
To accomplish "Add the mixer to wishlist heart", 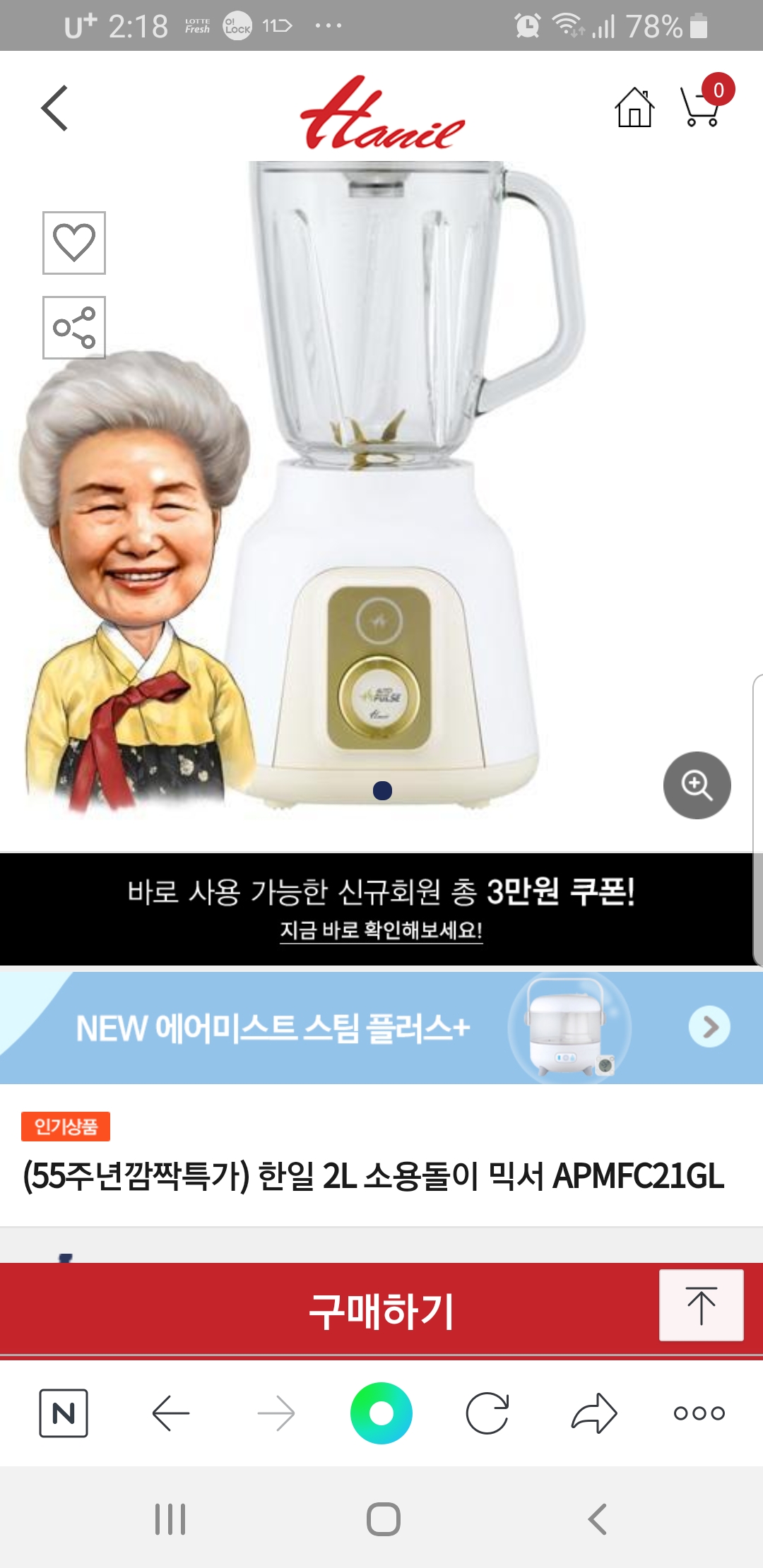I will click(x=74, y=243).
